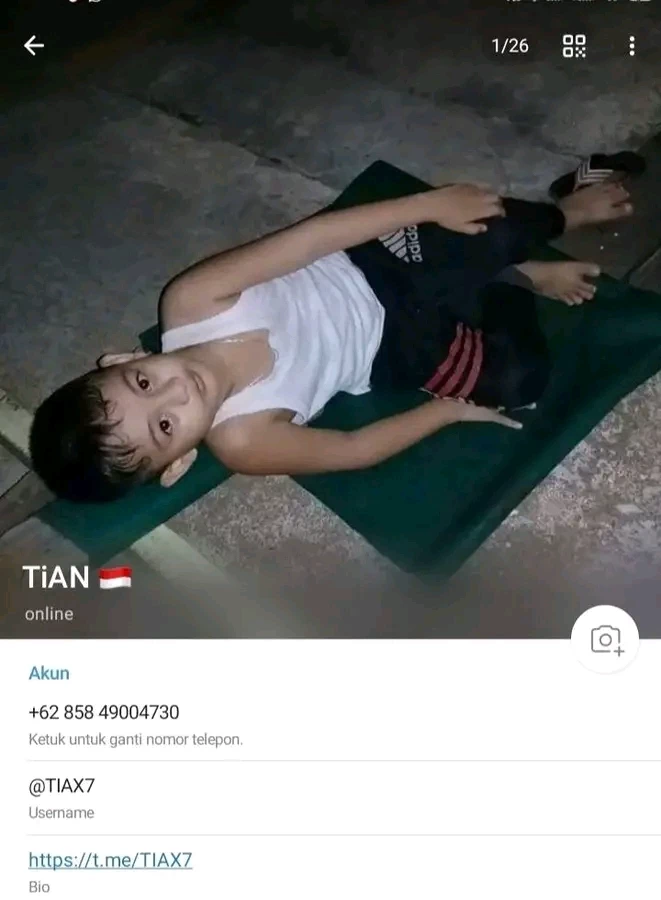661x900 pixels.
Task: View the profile photo full screen
Action: (x=330, y=350)
